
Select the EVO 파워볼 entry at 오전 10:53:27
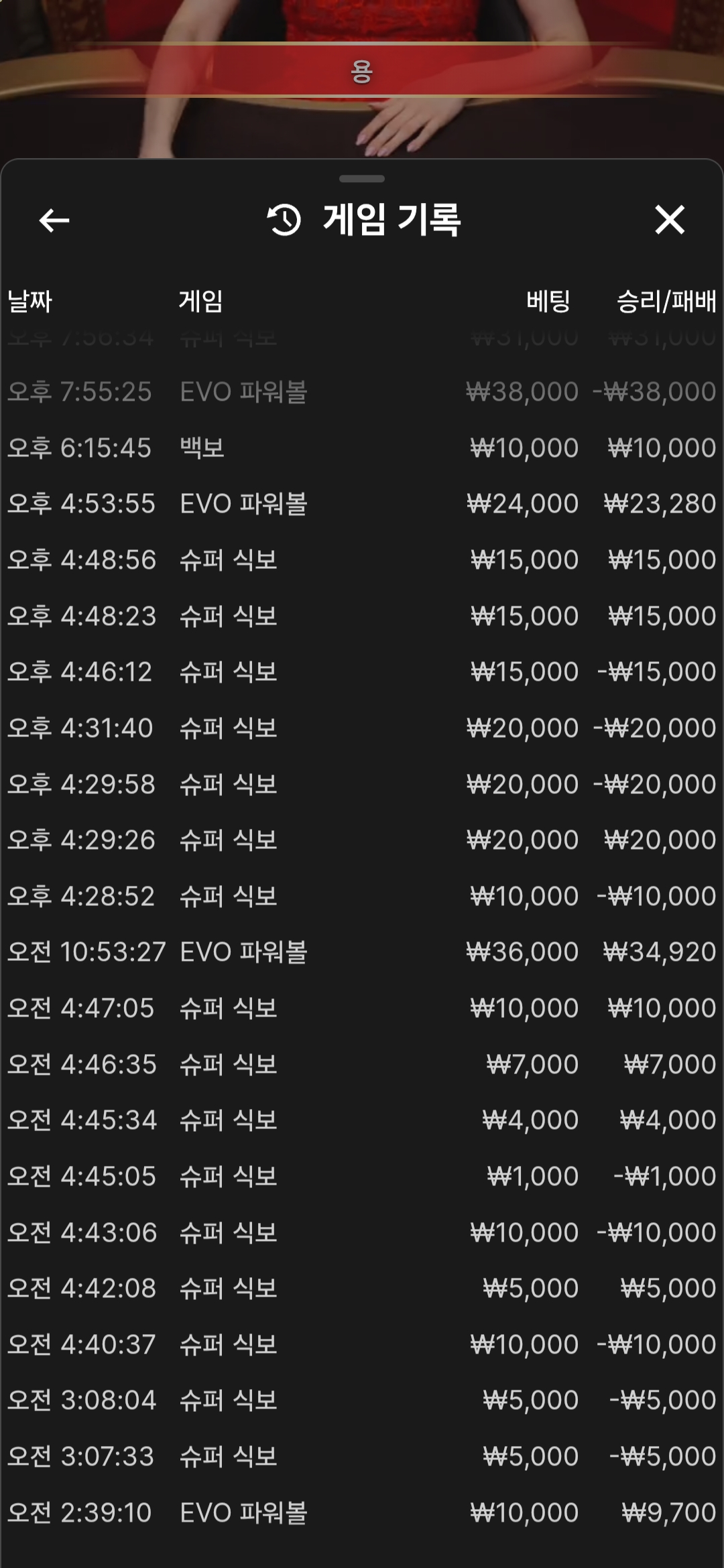(x=362, y=952)
